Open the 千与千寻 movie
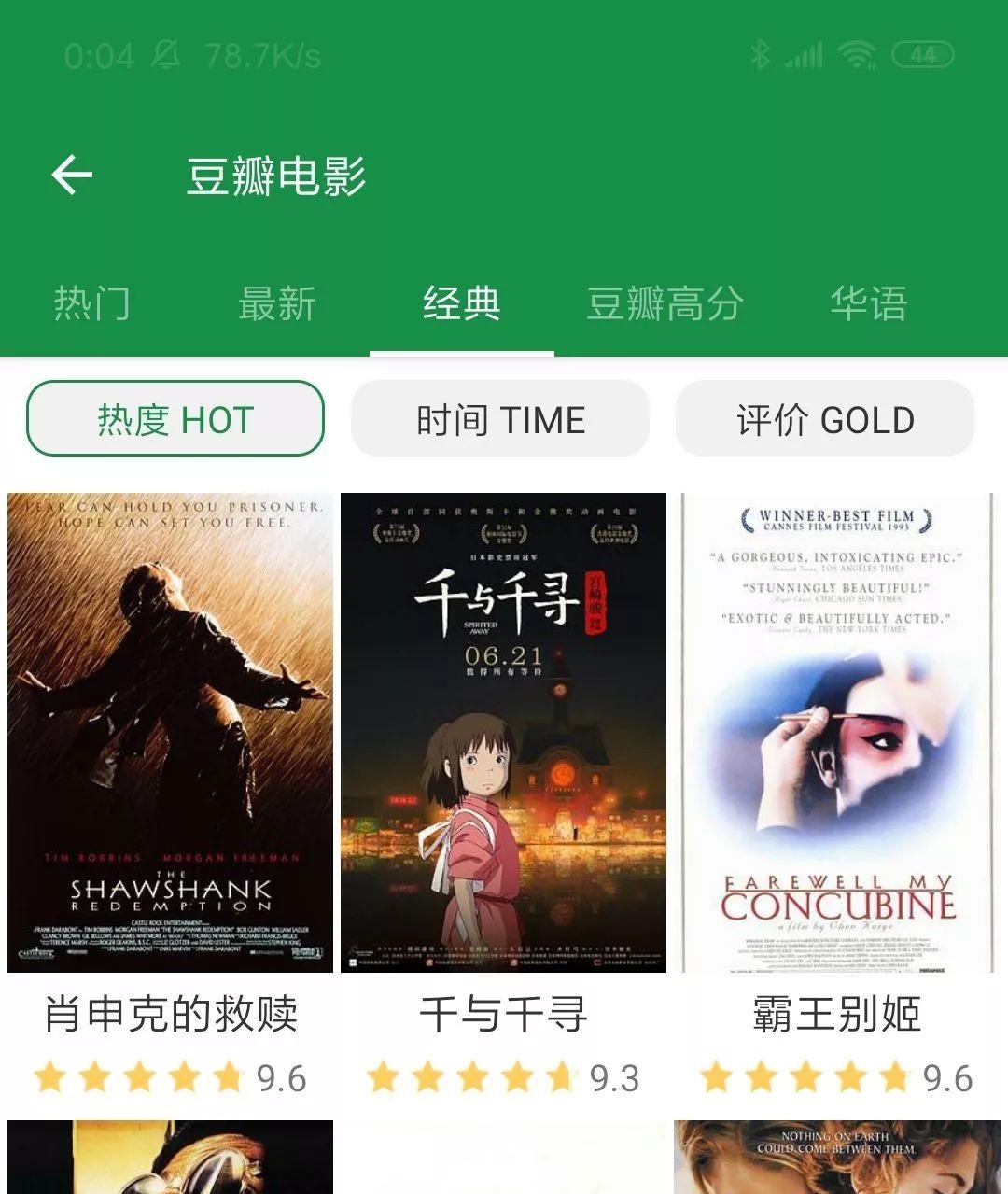The height and width of the screenshot is (1194, 1008). [x=503, y=733]
